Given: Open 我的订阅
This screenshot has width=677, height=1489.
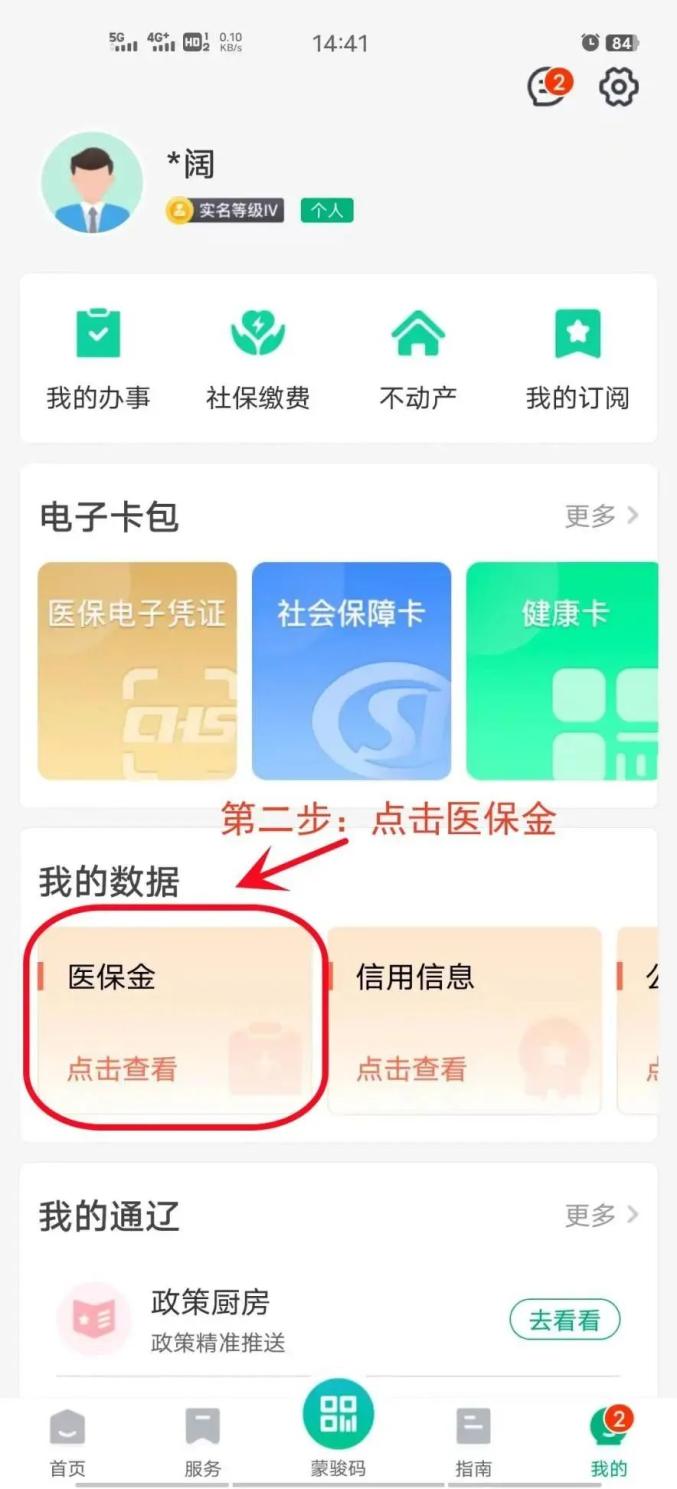Looking at the screenshot, I should pos(578,359).
